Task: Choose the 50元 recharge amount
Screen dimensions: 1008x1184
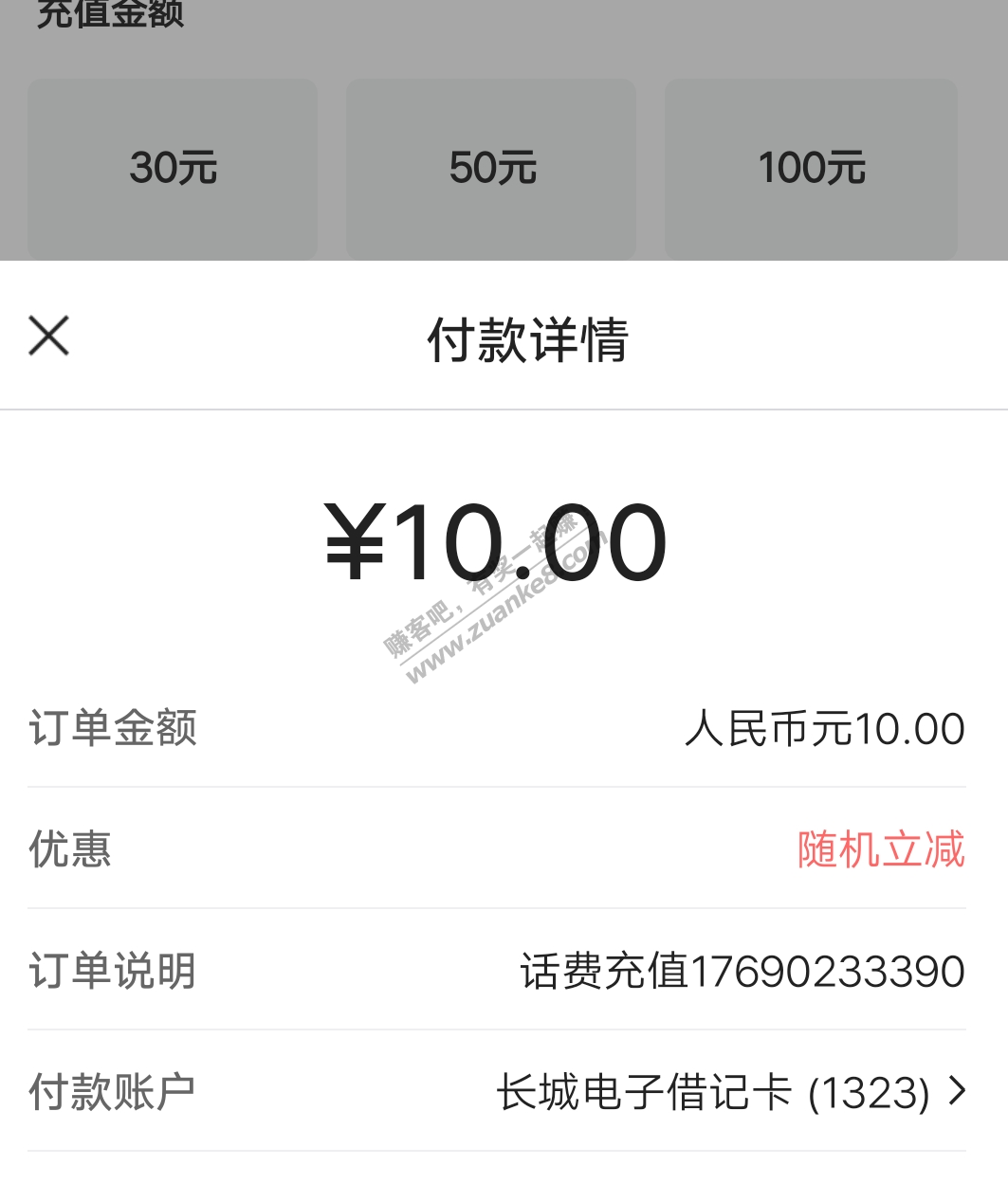Action: (491, 169)
